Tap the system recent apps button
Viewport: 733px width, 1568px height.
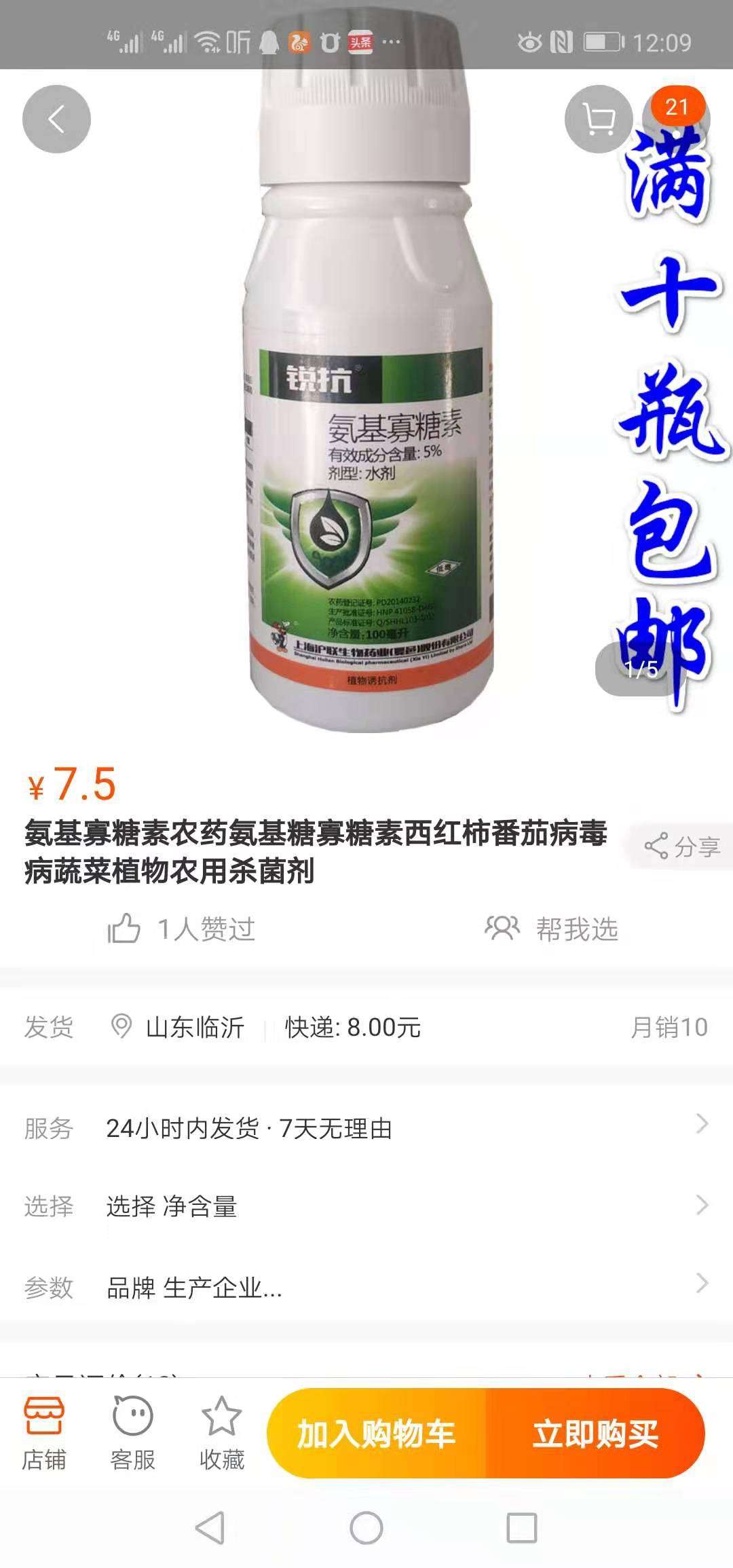tap(522, 1529)
